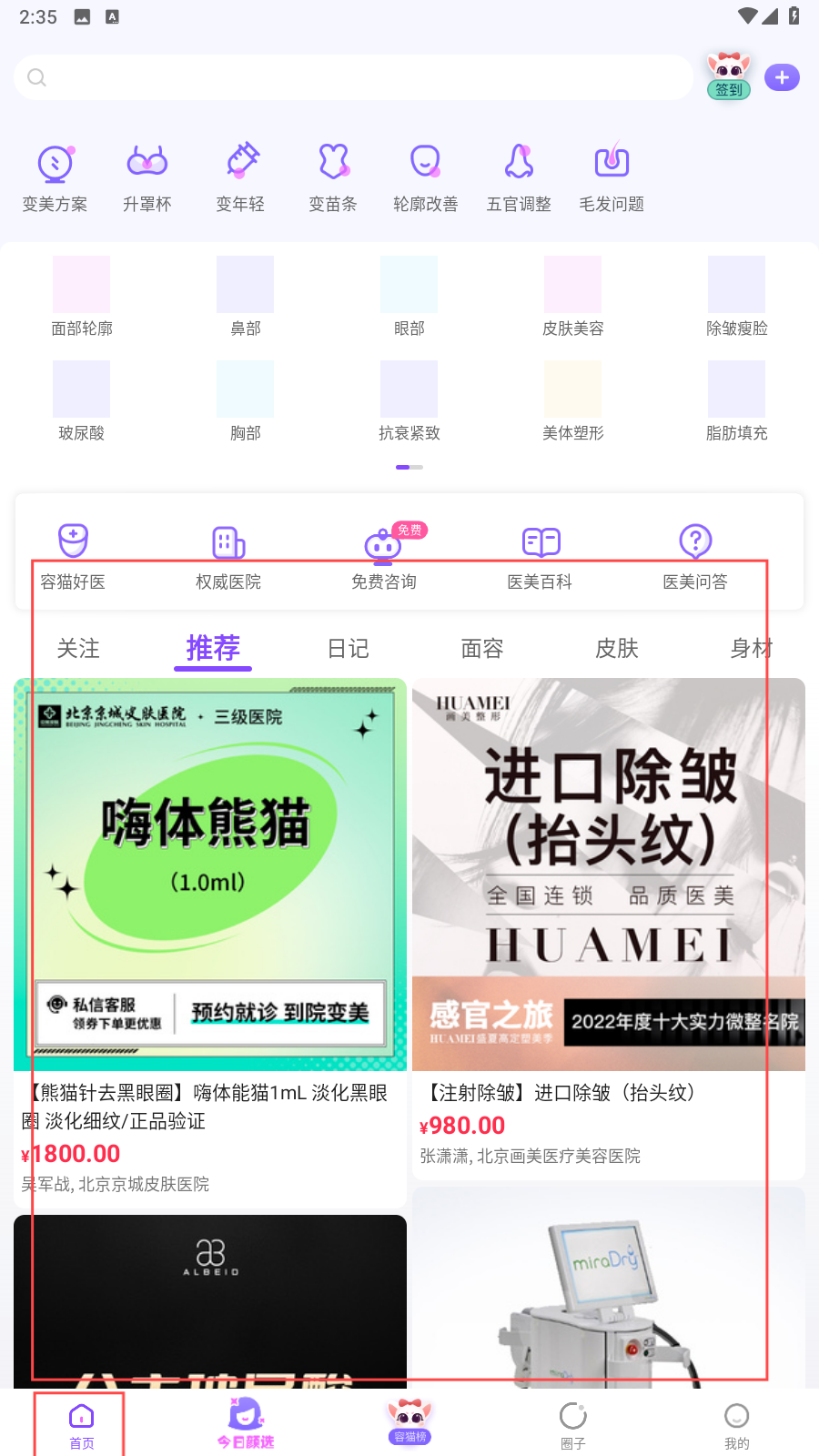This screenshot has width=819, height=1456.
Task: Select the 五官调整 shortcut
Action: click(x=519, y=177)
